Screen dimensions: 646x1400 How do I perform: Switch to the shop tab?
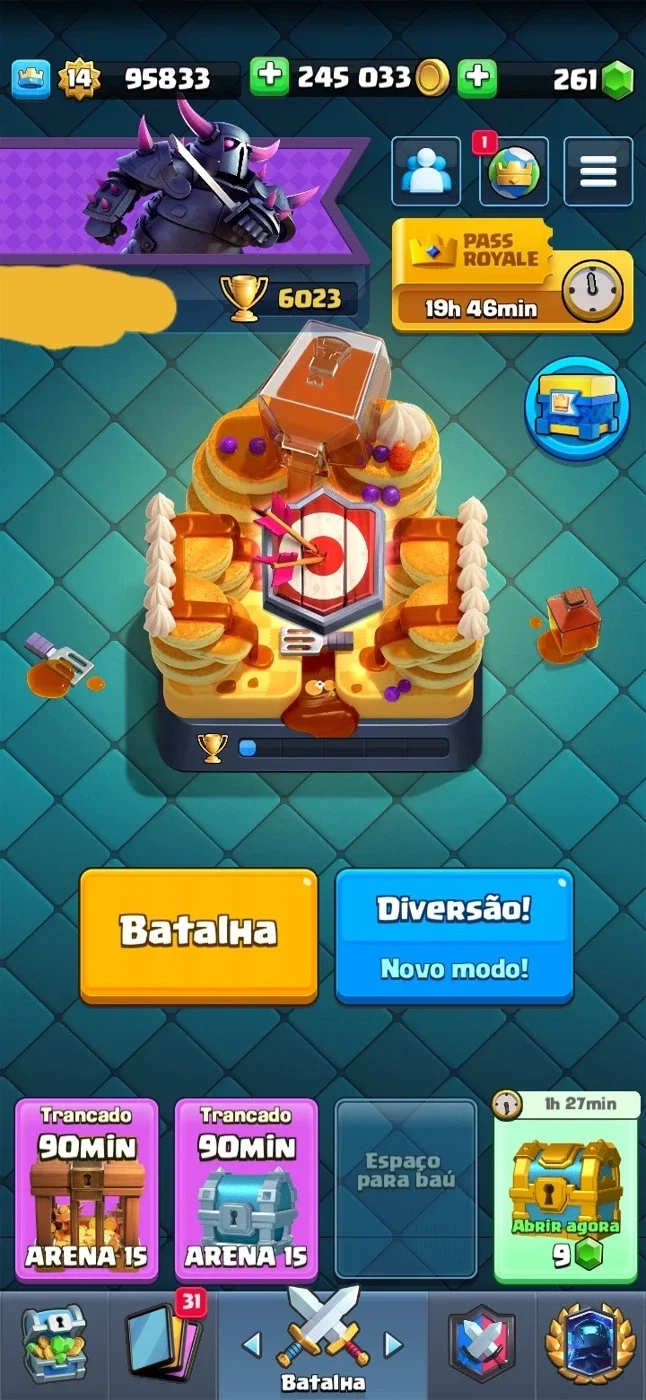(54, 1345)
